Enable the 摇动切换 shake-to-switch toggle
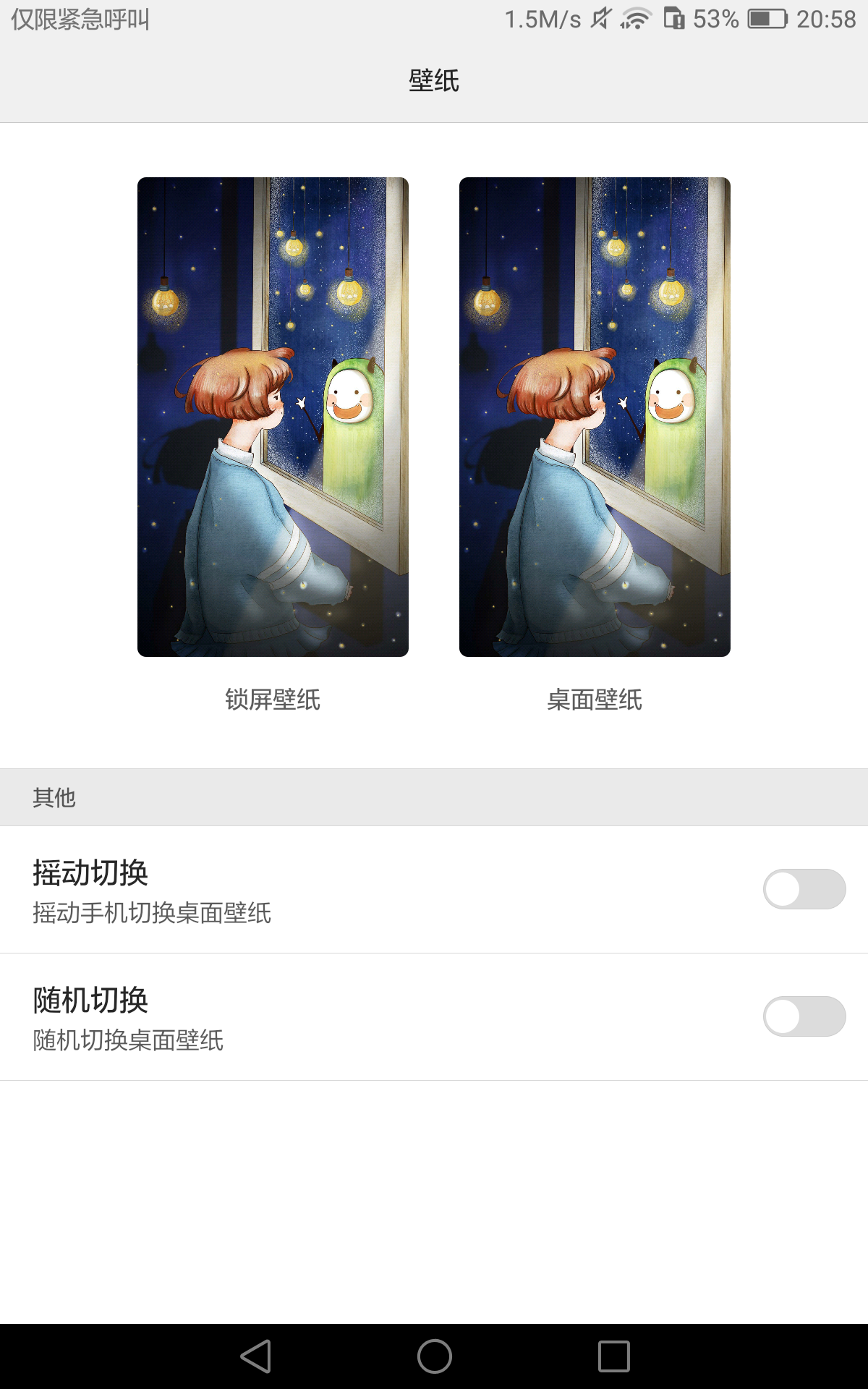 (x=804, y=889)
